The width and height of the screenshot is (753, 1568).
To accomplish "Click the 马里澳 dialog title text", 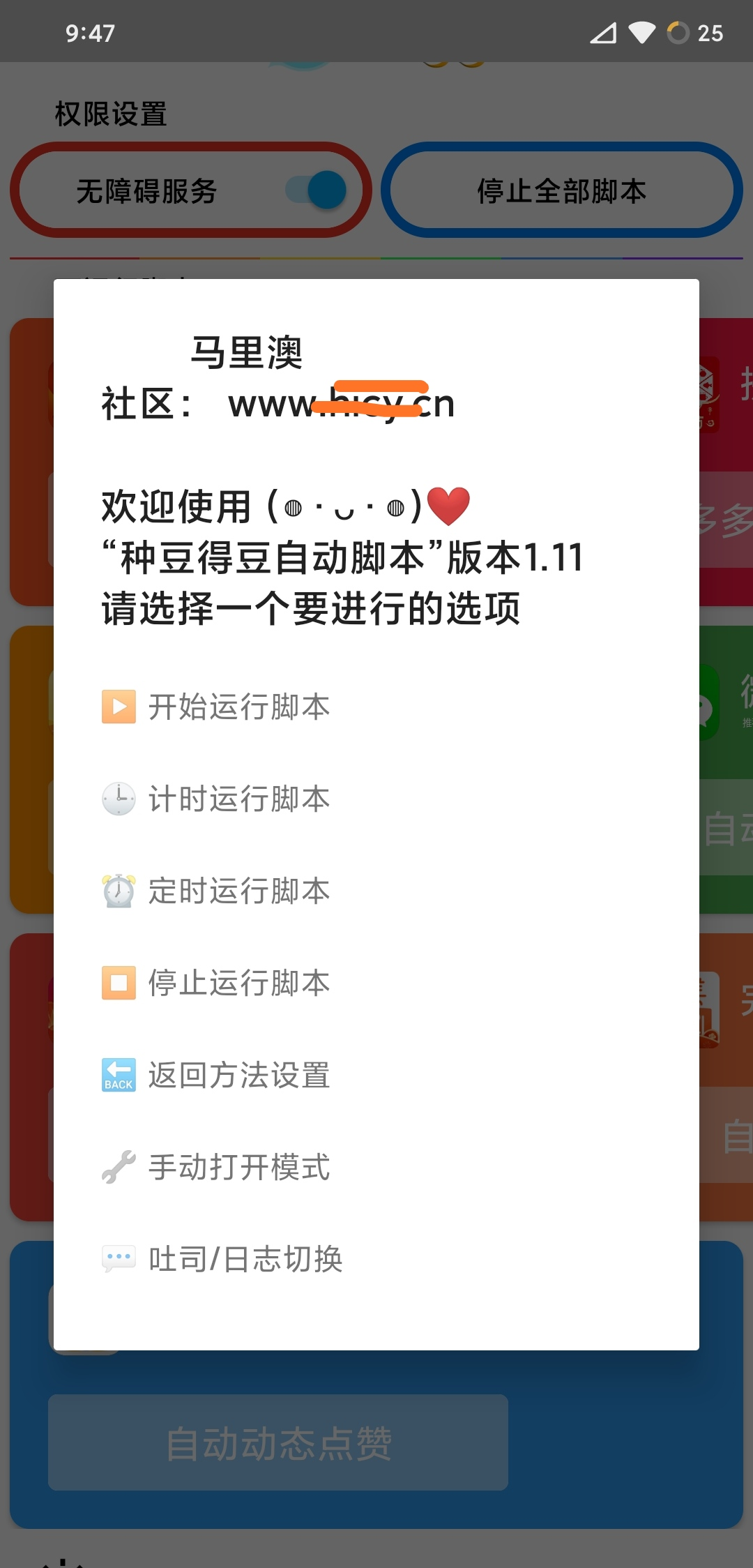I will coord(248,353).
